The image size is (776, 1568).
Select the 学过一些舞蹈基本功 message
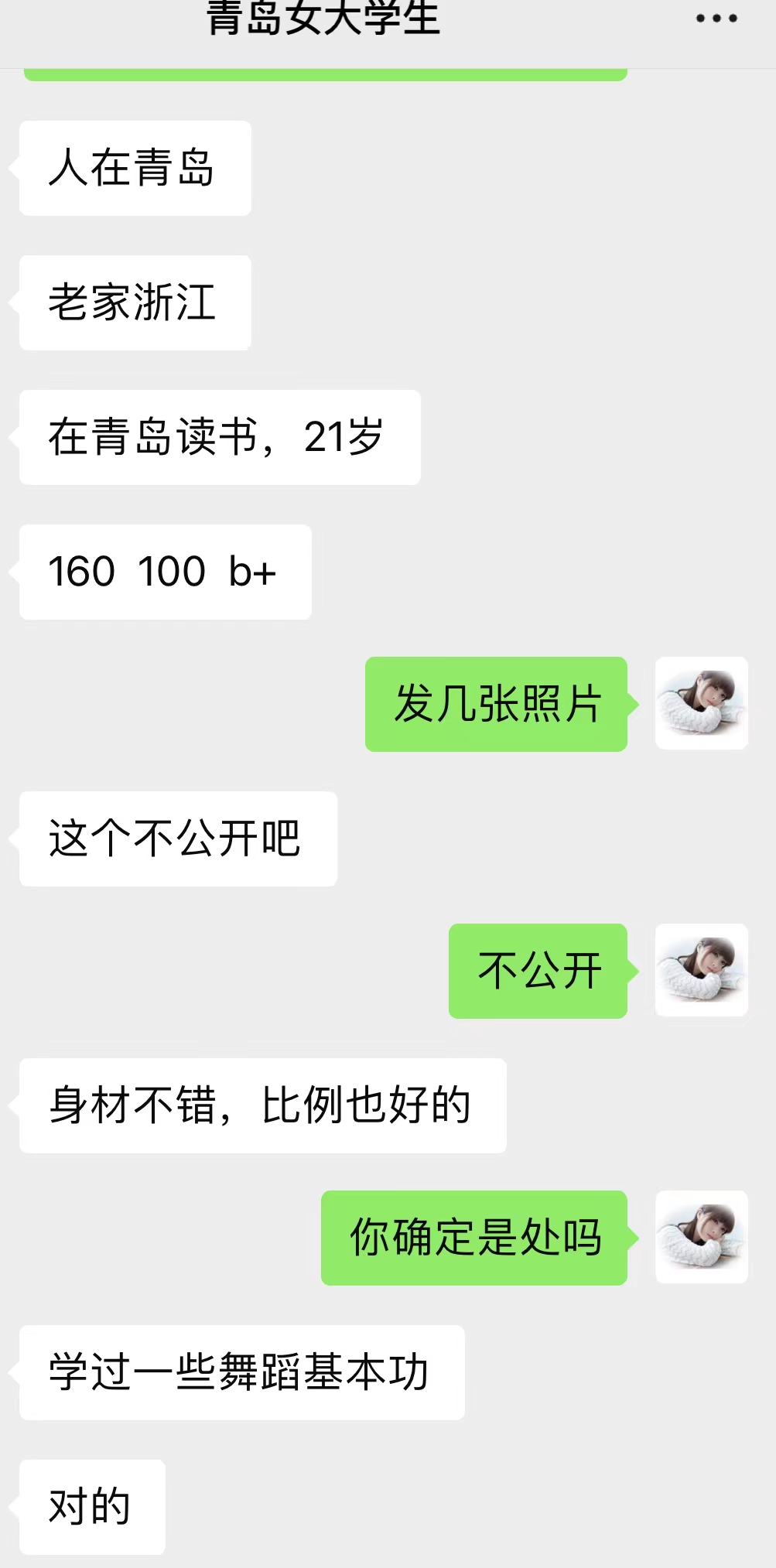coord(241,1372)
